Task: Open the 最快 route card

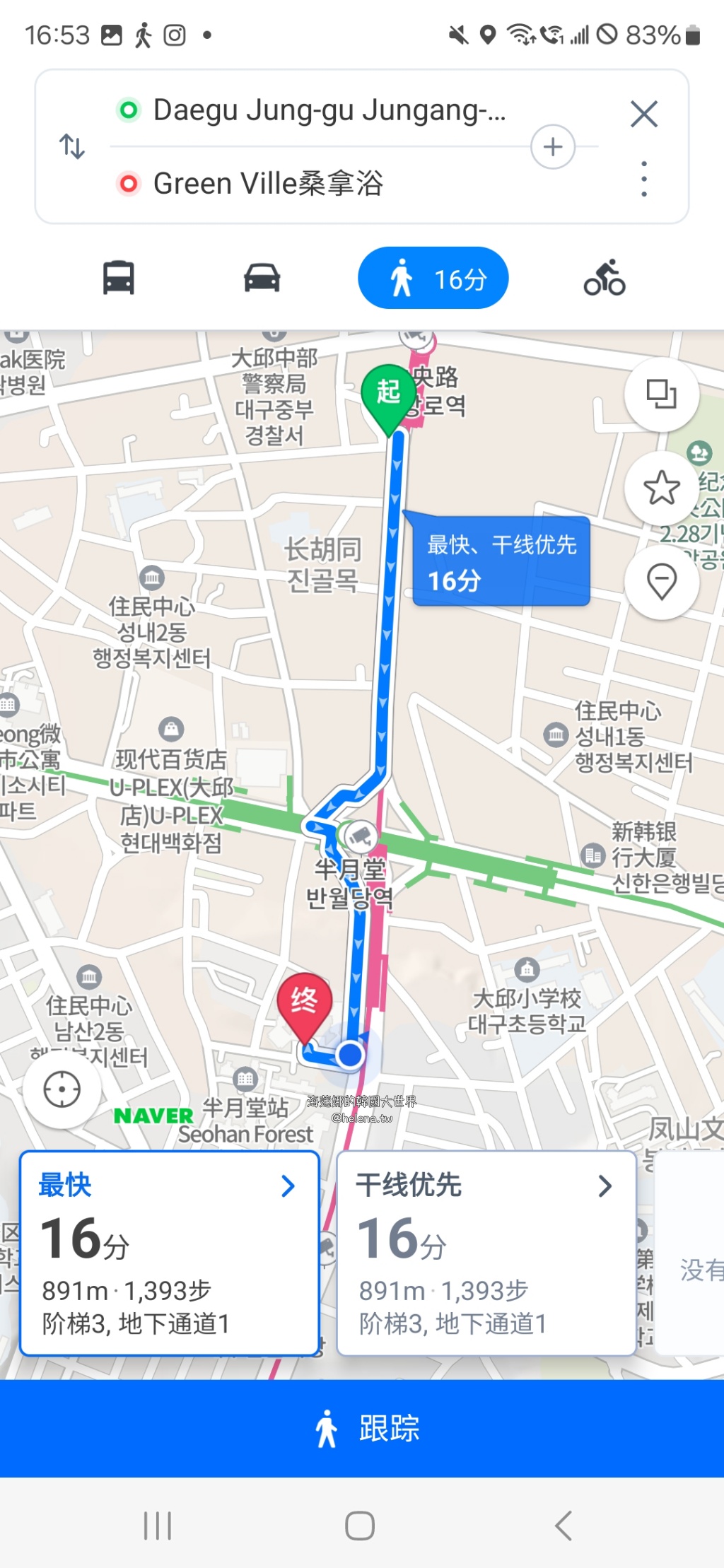Action: pos(170,1253)
